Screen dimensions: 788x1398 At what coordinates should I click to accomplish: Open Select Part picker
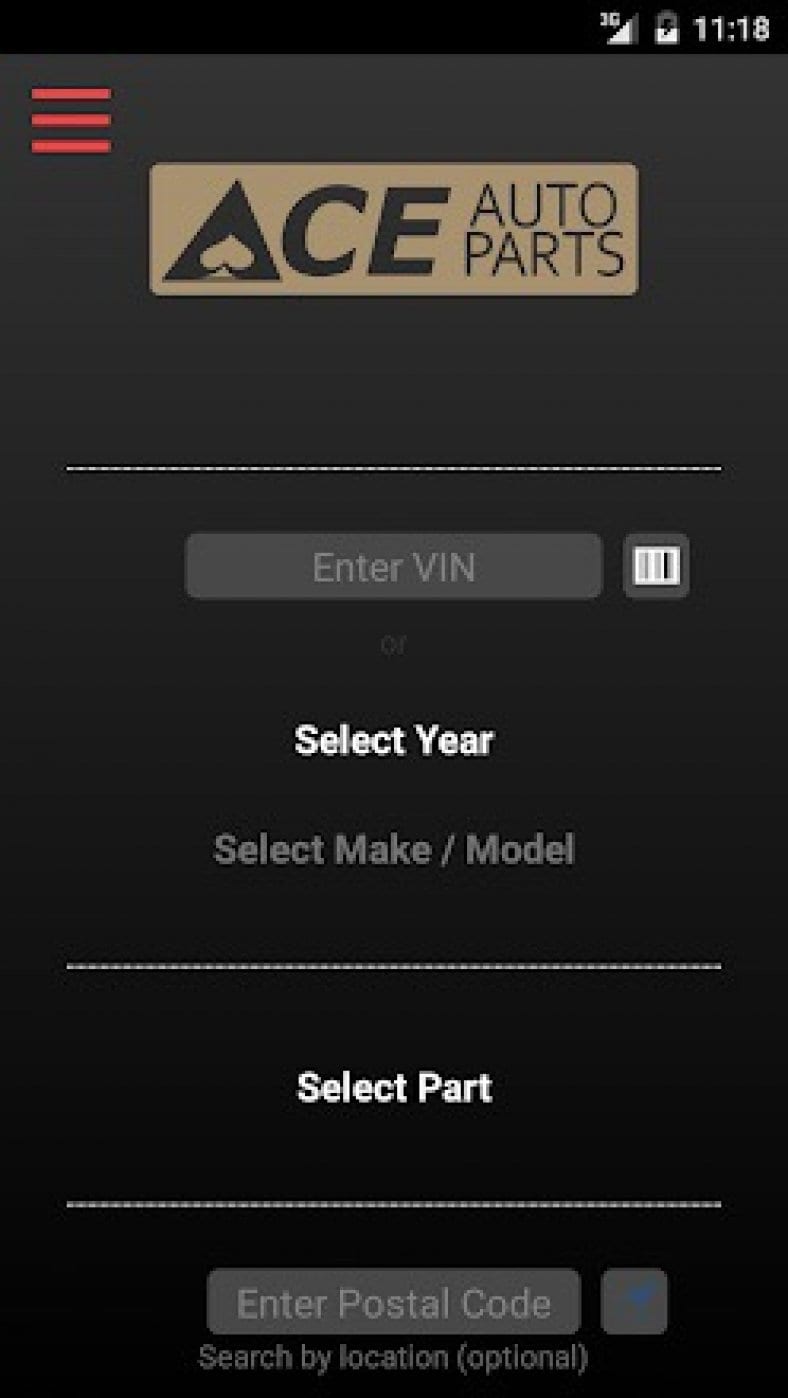point(394,1087)
